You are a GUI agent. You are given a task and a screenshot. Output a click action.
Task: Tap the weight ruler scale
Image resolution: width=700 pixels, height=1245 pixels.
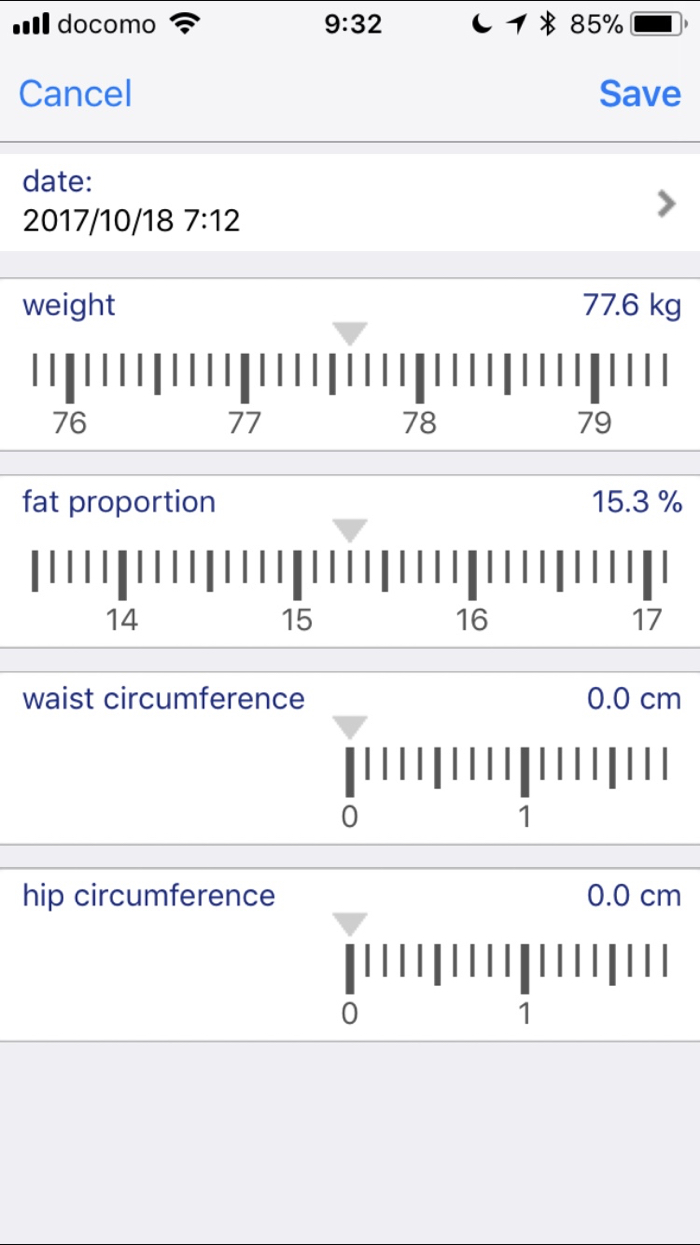click(350, 380)
